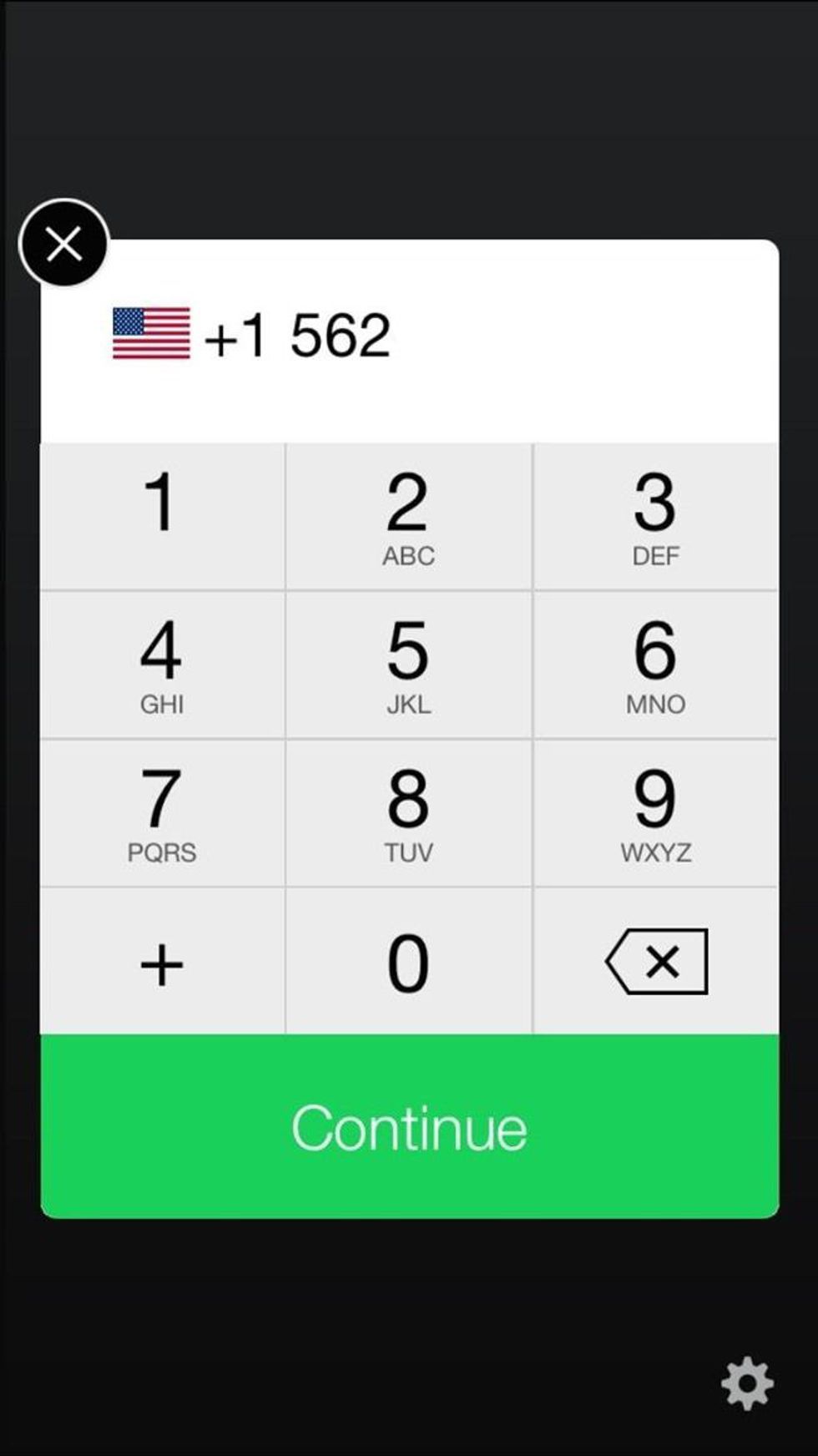Enter digit 6 MNO

coord(655,665)
